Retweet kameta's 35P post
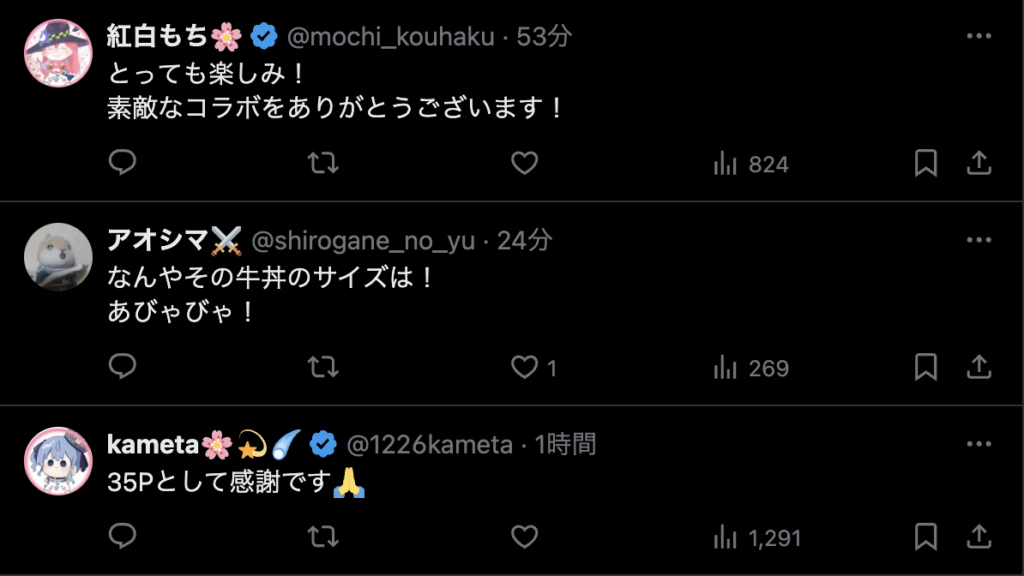This screenshot has width=1024, height=576. coord(322,537)
